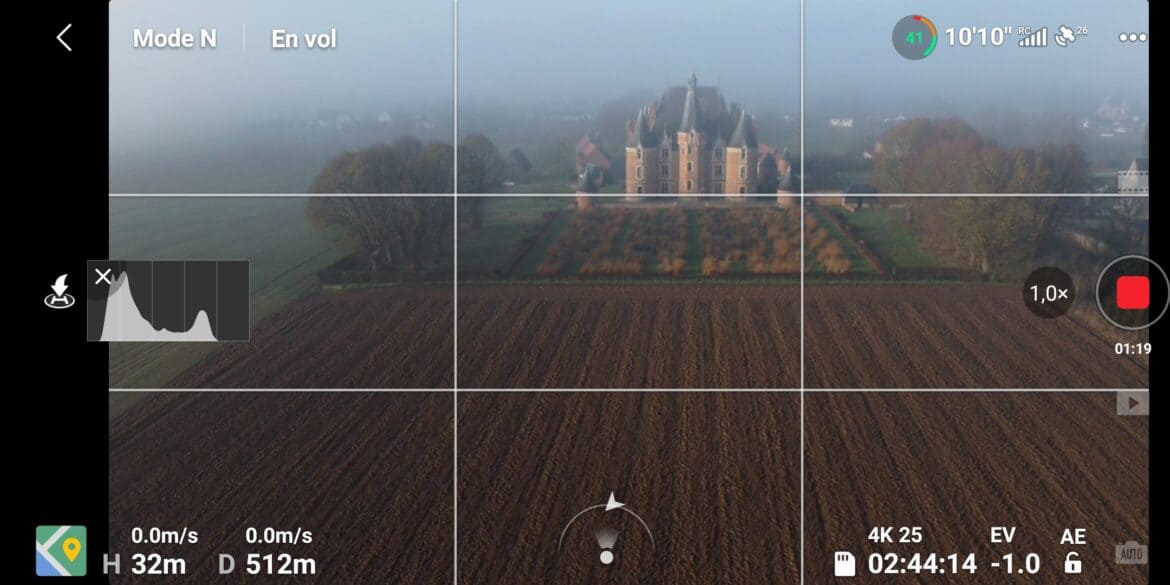This screenshot has height=585, width=1170.
Task: Open the battery level indicator details
Action: [x=914, y=38]
